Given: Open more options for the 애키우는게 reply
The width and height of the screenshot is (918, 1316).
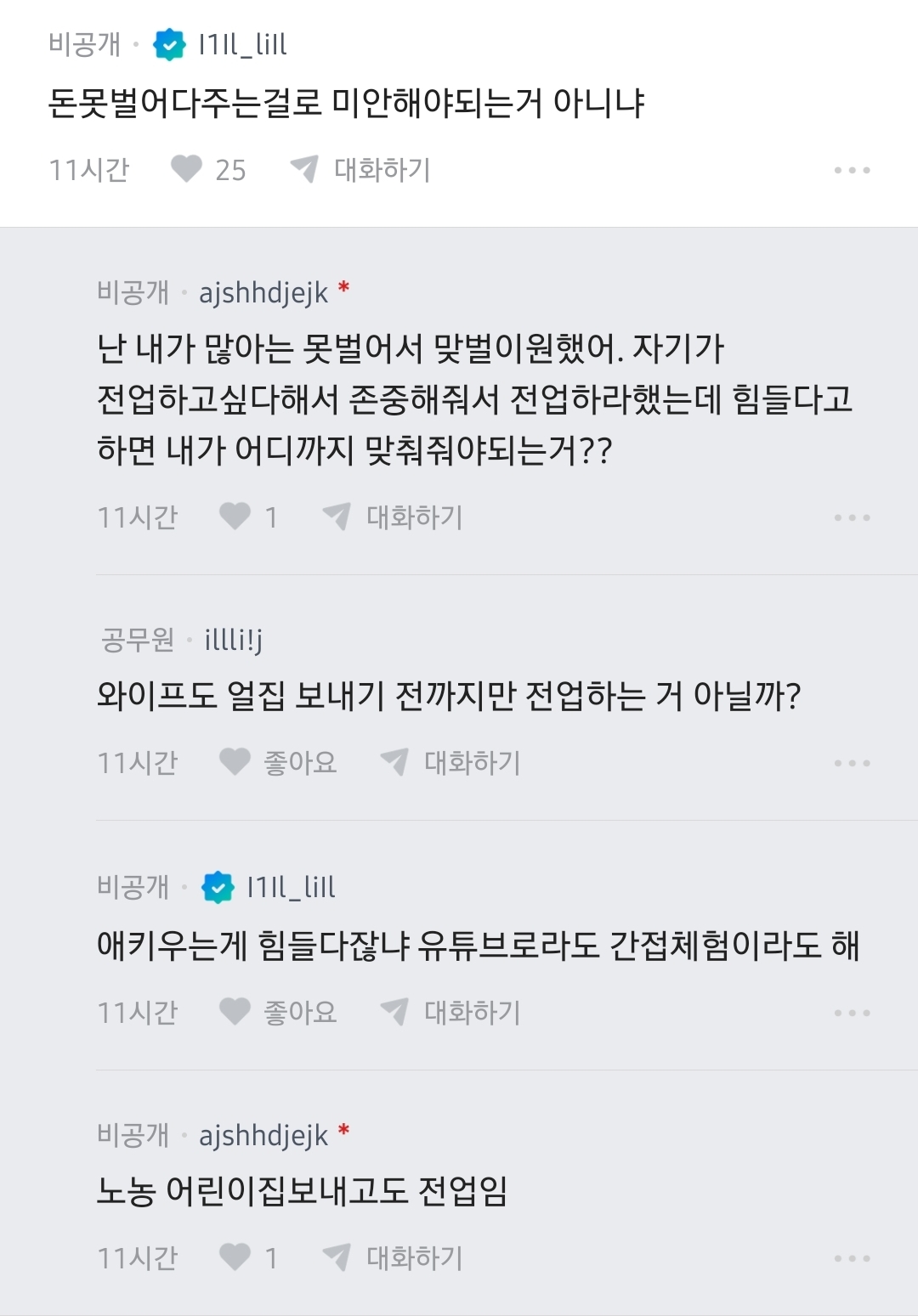Looking at the screenshot, I should tap(852, 1013).
